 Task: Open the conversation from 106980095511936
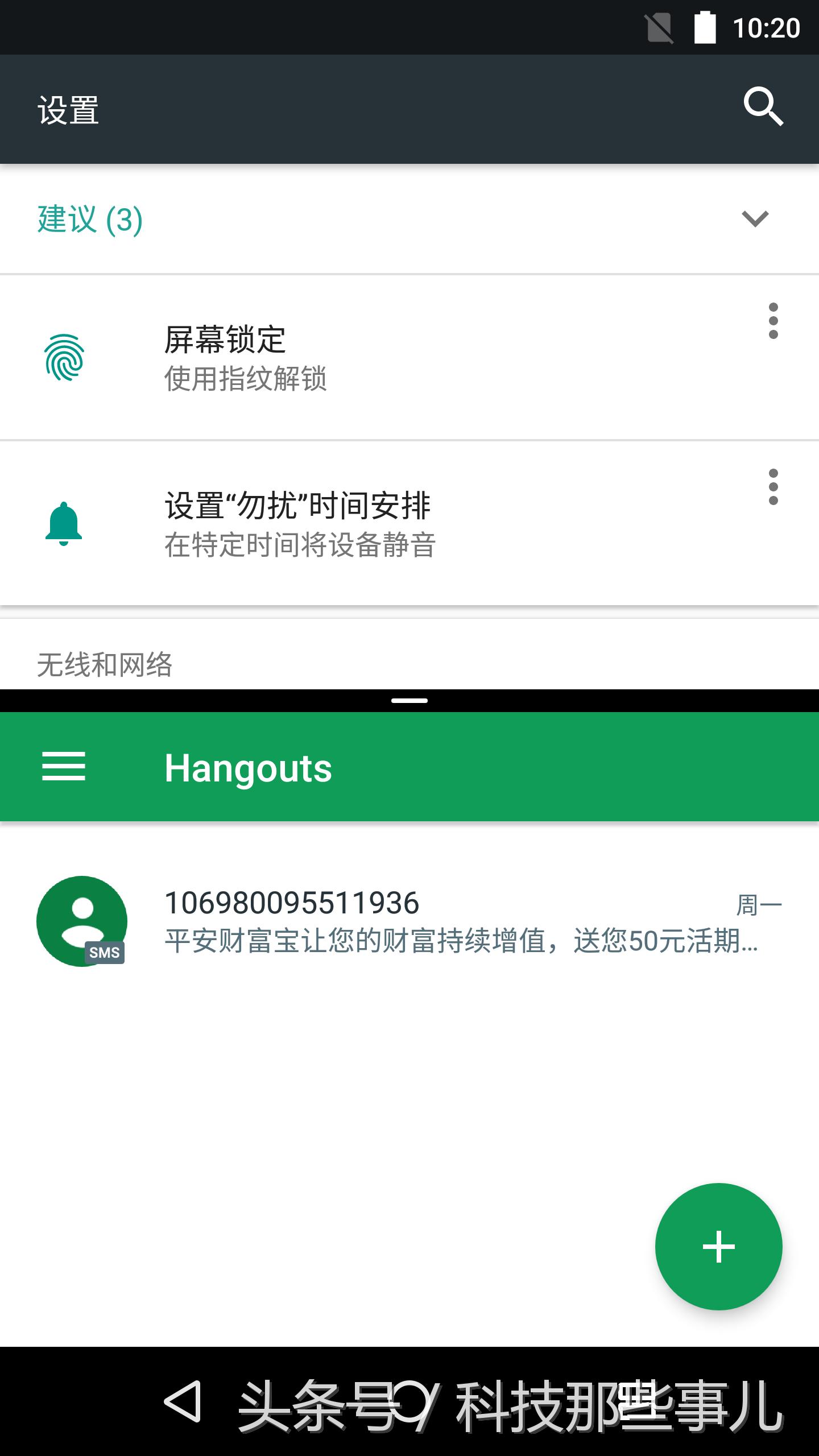(x=398, y=921)
